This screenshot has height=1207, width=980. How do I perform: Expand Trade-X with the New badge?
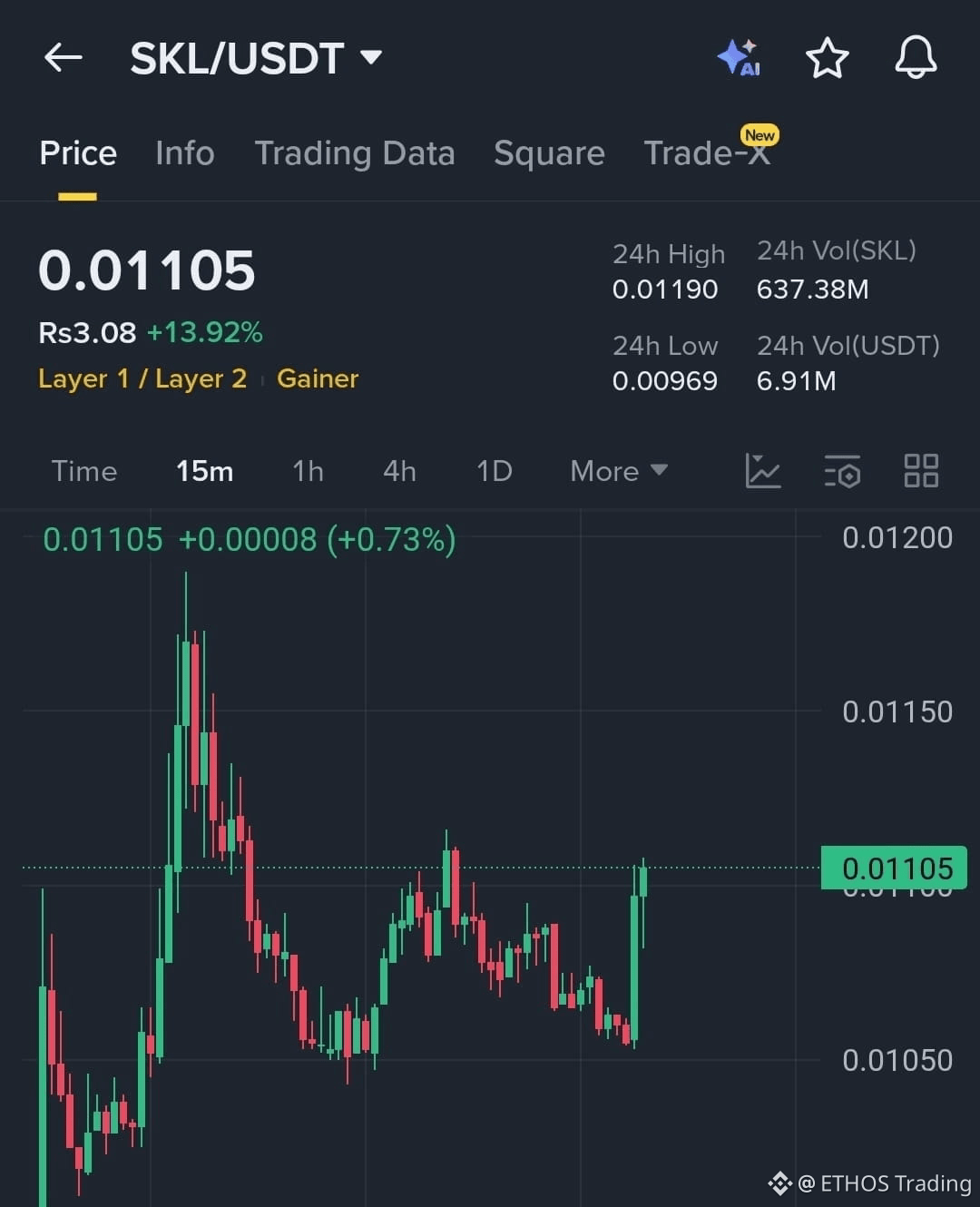707,152
